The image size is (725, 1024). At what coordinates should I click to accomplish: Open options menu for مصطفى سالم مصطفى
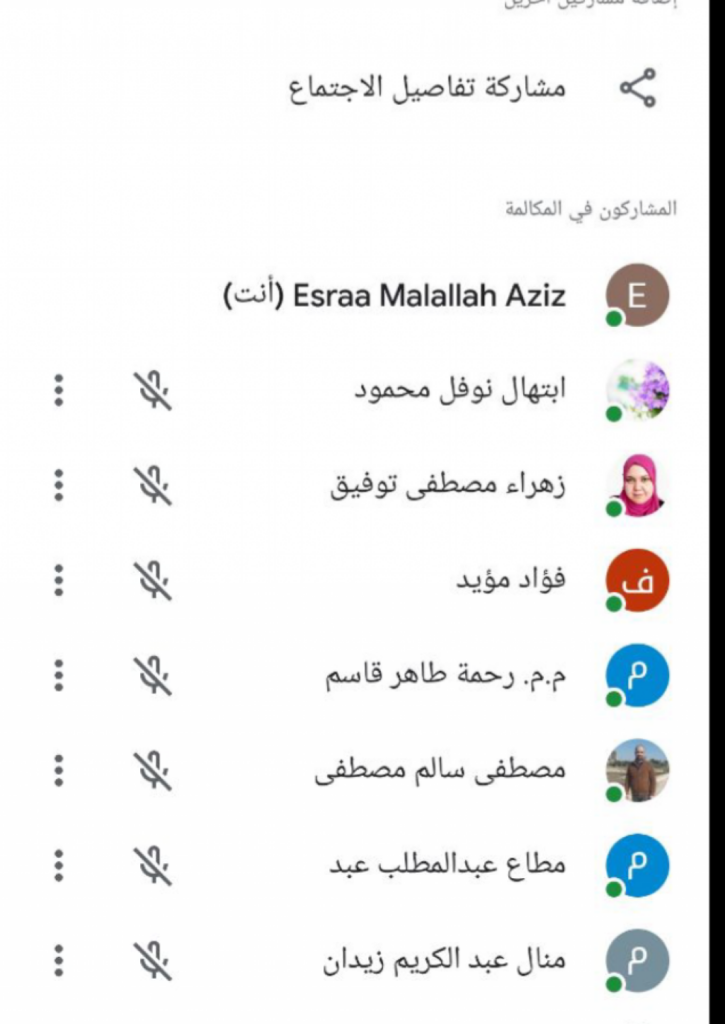point(59,771)
